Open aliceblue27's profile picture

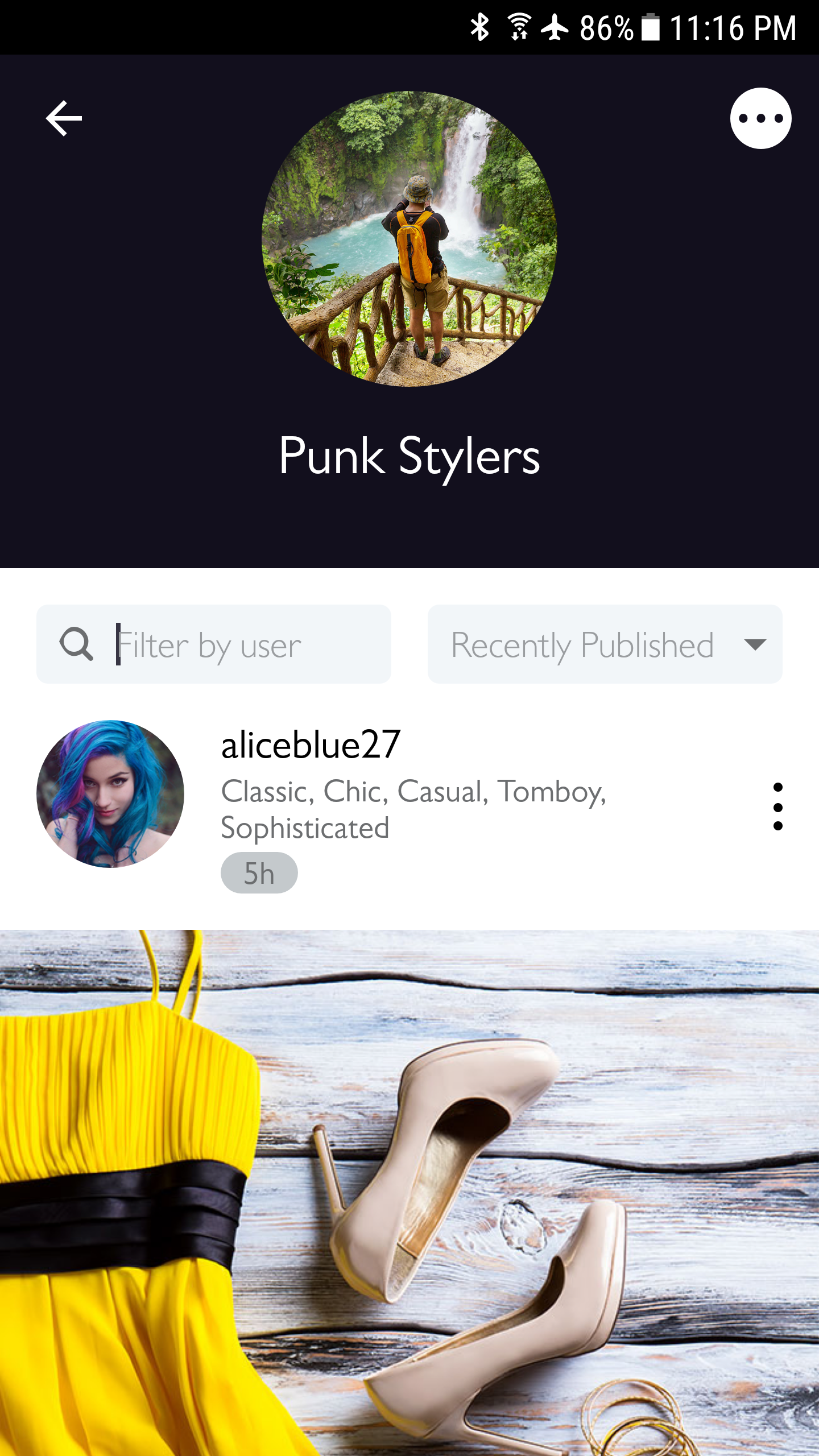tap(110, 794)
